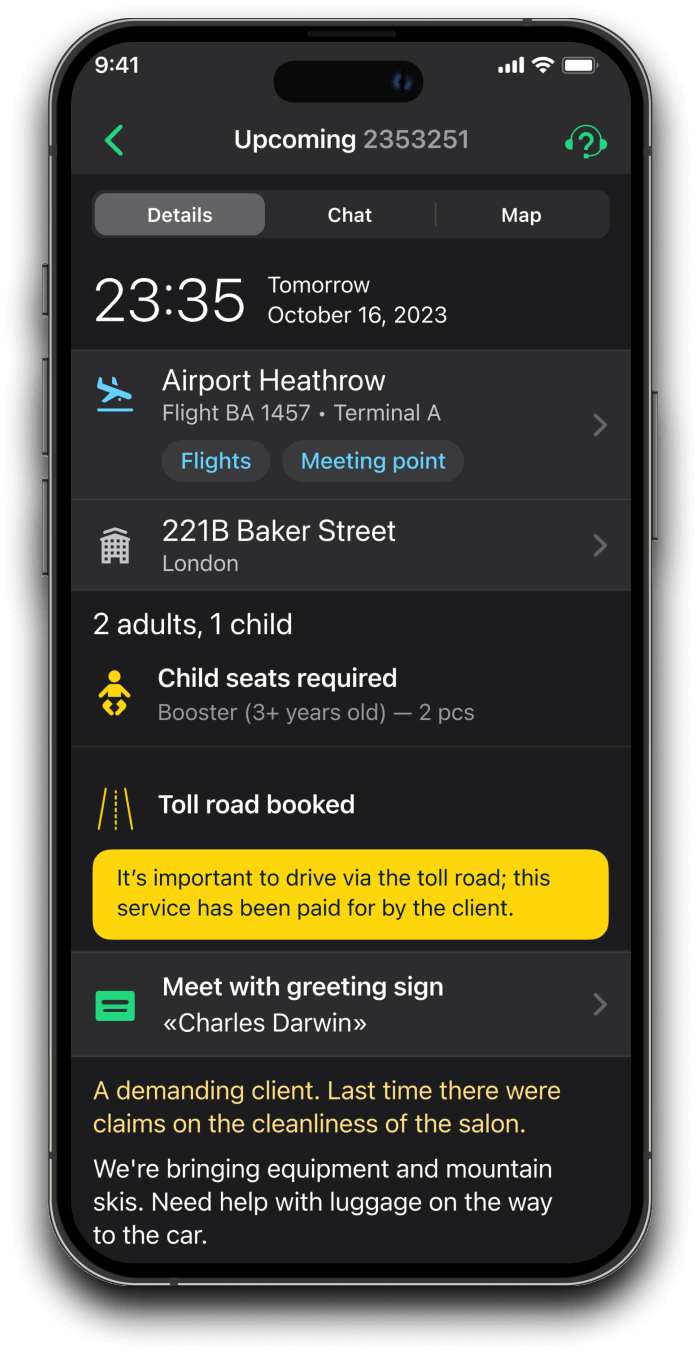Open Meet with greeting sign row
The image size is (700, 1352).
coord(350,1004)
